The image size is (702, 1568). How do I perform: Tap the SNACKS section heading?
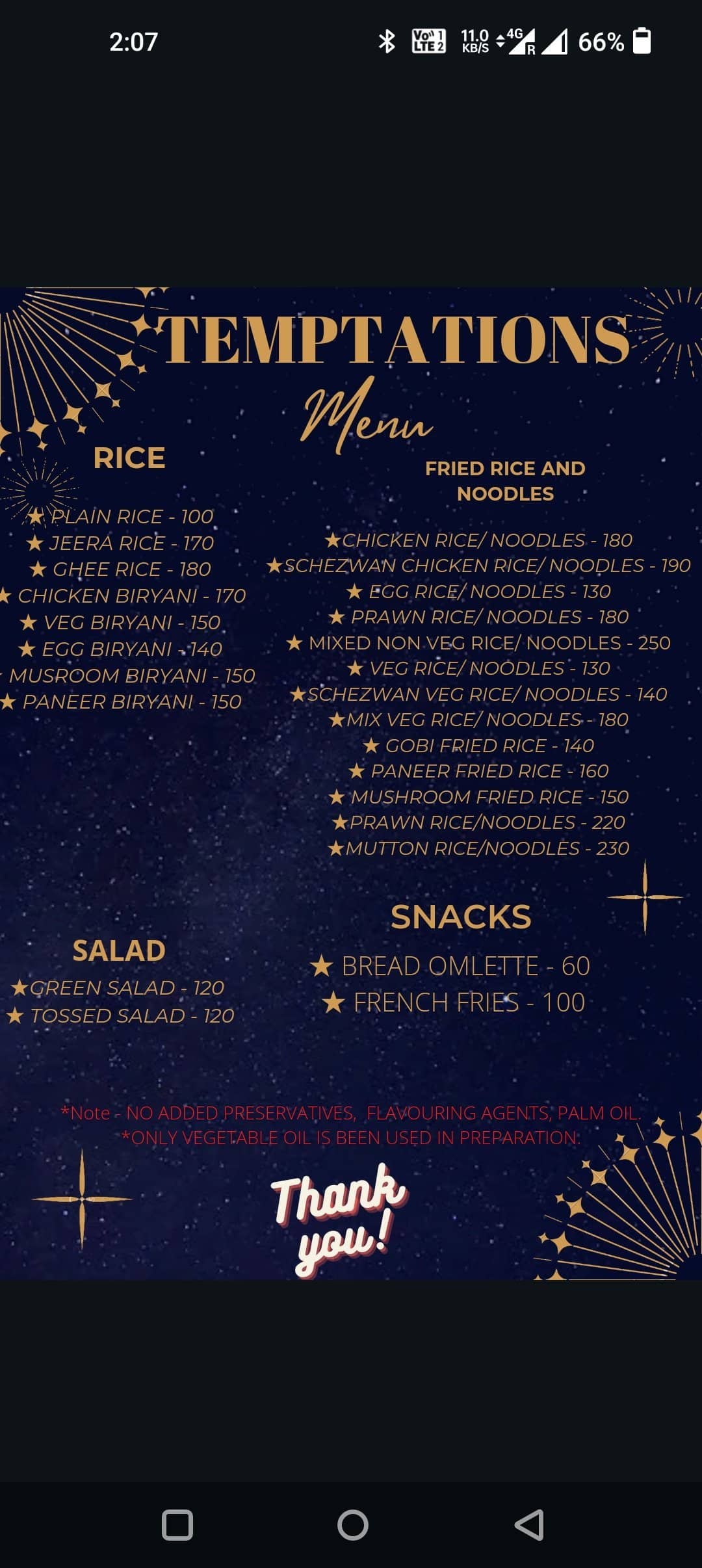pos(462,915)
